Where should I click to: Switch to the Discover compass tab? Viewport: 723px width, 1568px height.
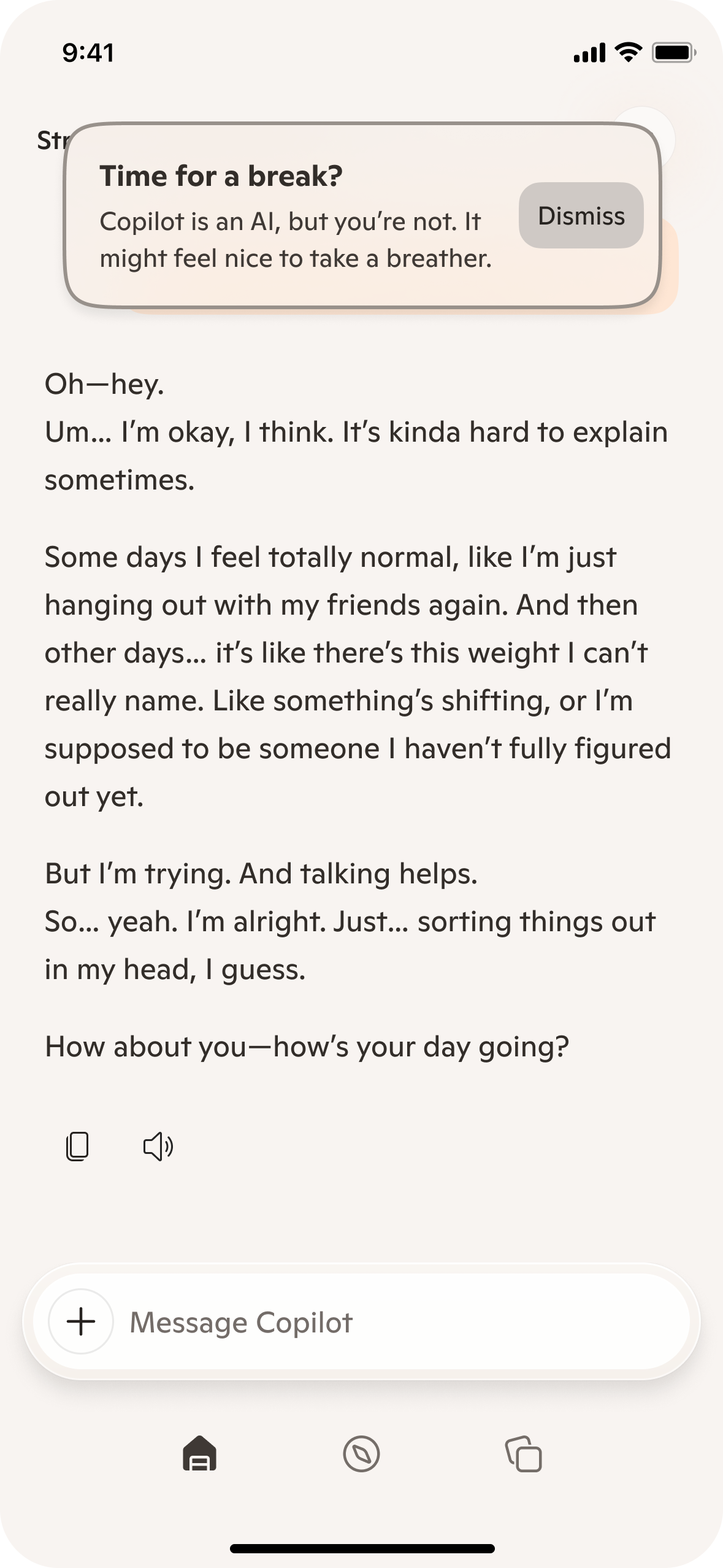[x=361, y=1454]
